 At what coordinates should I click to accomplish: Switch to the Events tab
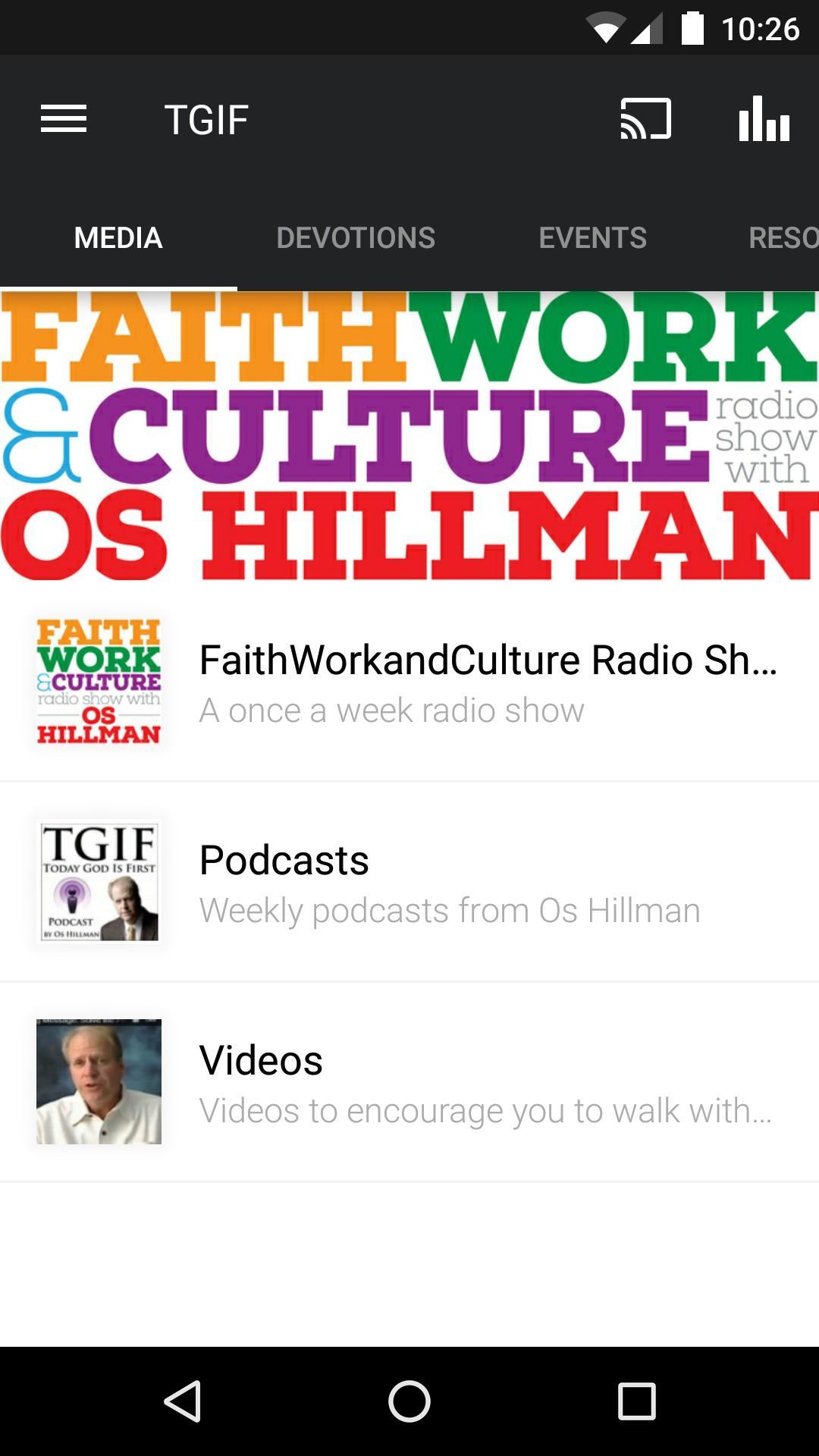(x=592, y=238)
